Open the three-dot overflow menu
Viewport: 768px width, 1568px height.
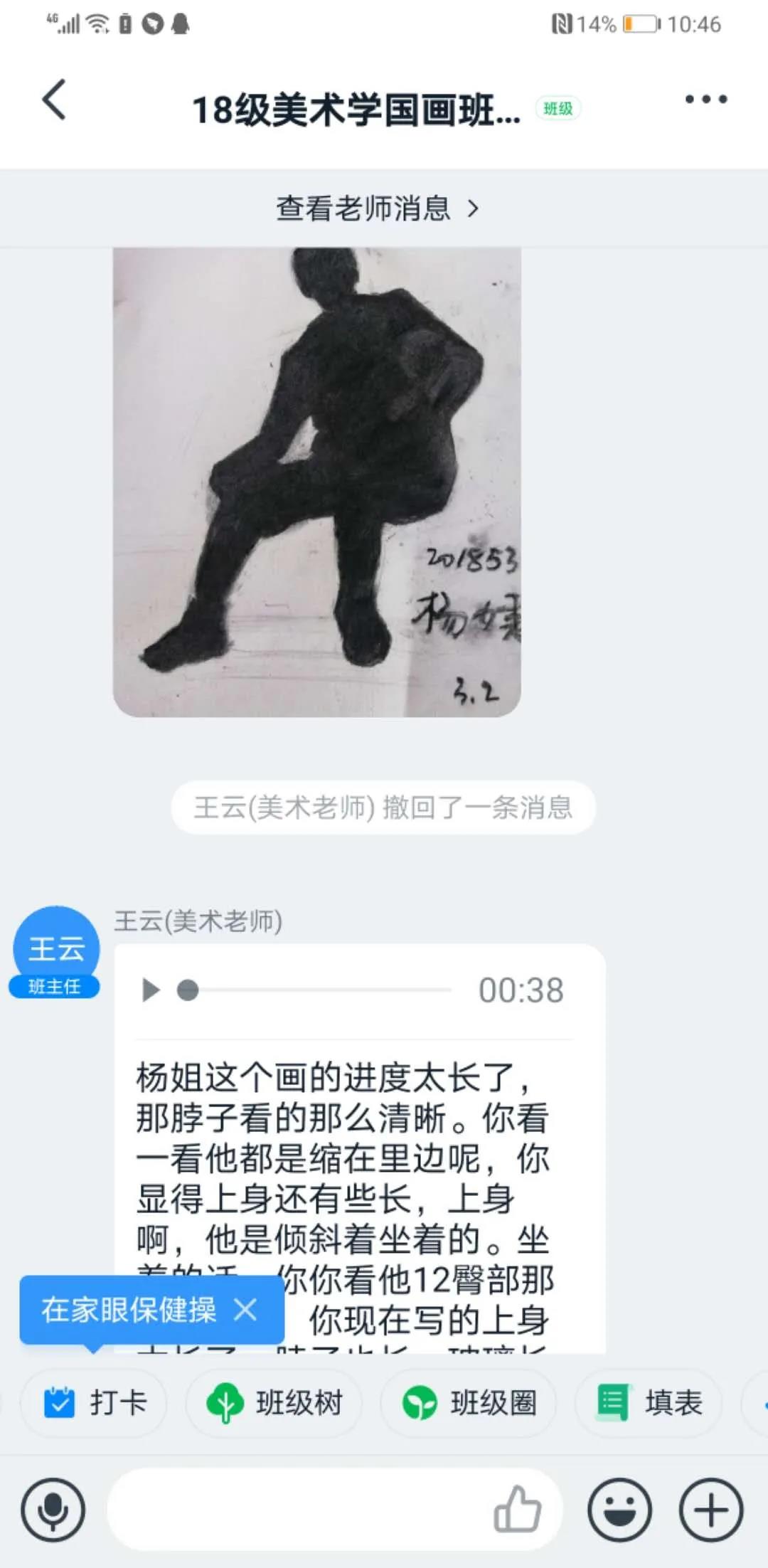pyautogui.click(x=705, y=100)
